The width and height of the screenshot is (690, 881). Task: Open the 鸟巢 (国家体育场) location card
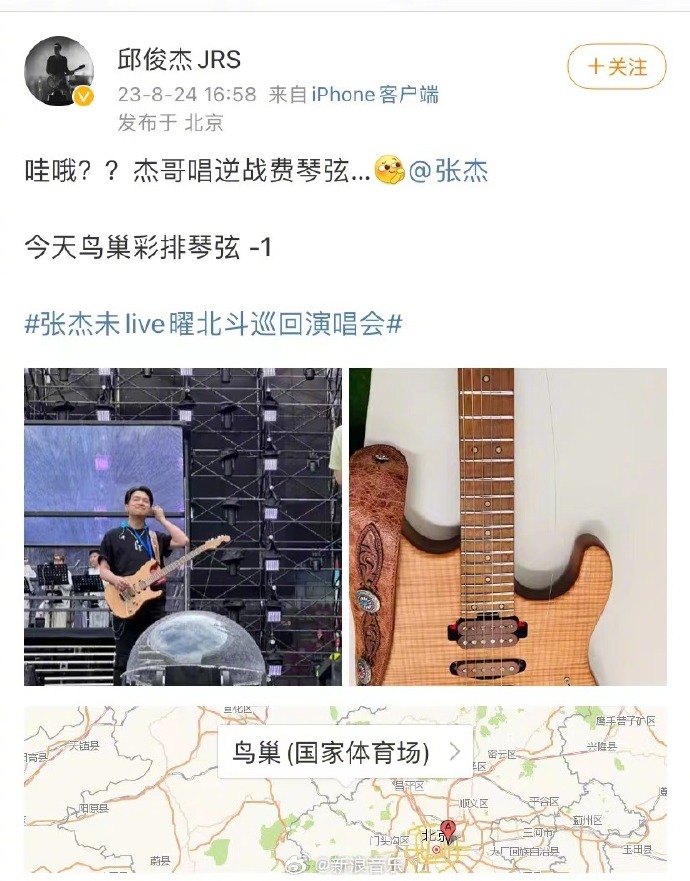345,752
